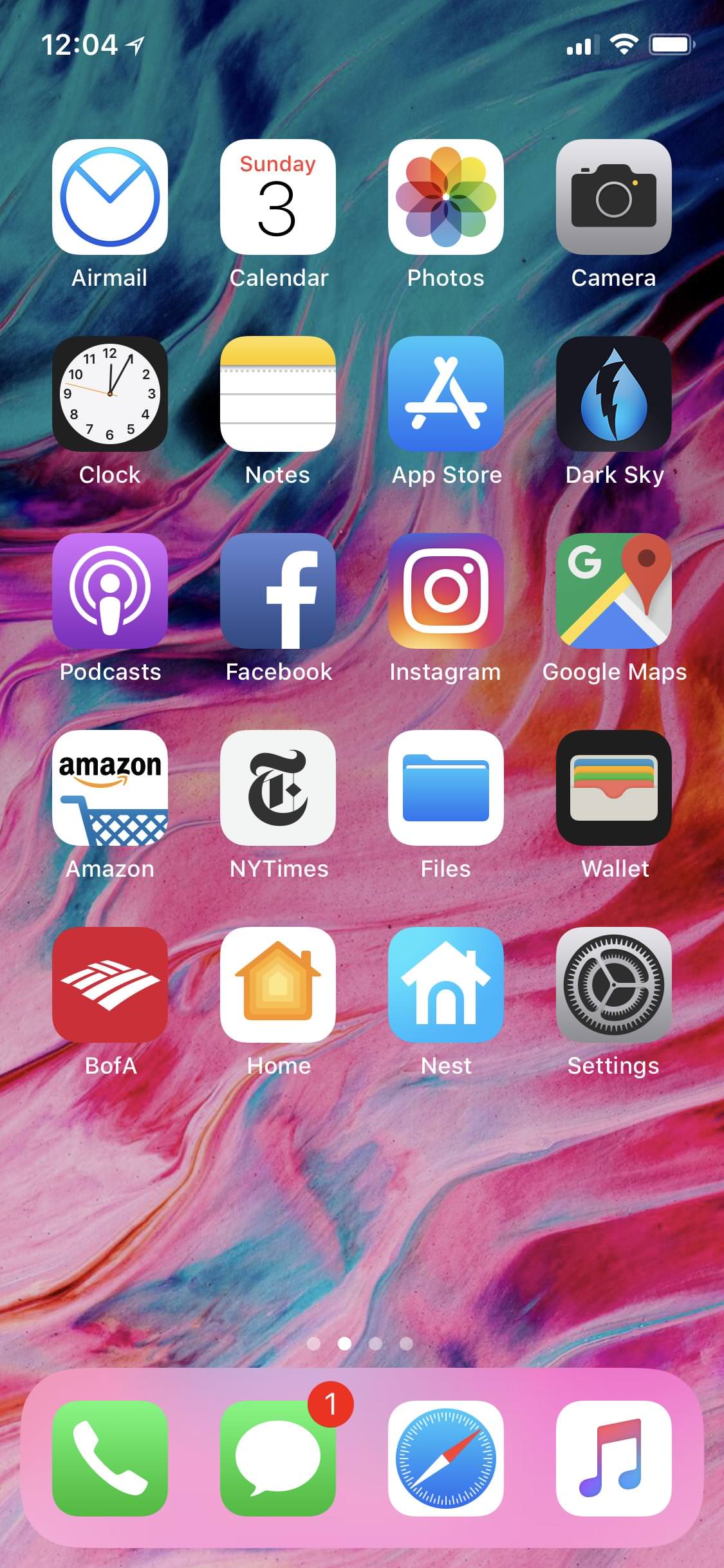
Task: Open the Settings app
Action: [614, 985]
